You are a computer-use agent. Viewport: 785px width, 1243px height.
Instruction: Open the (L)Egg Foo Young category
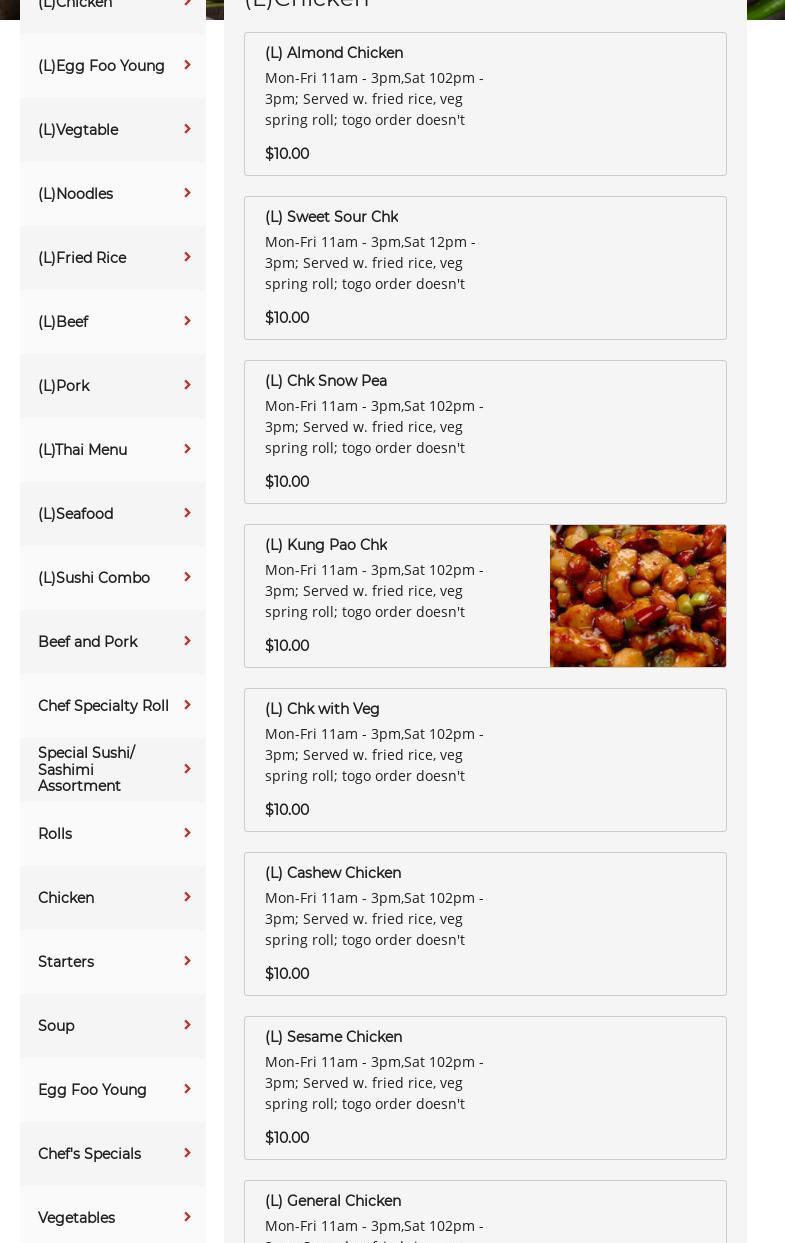[x=112, y=66]
